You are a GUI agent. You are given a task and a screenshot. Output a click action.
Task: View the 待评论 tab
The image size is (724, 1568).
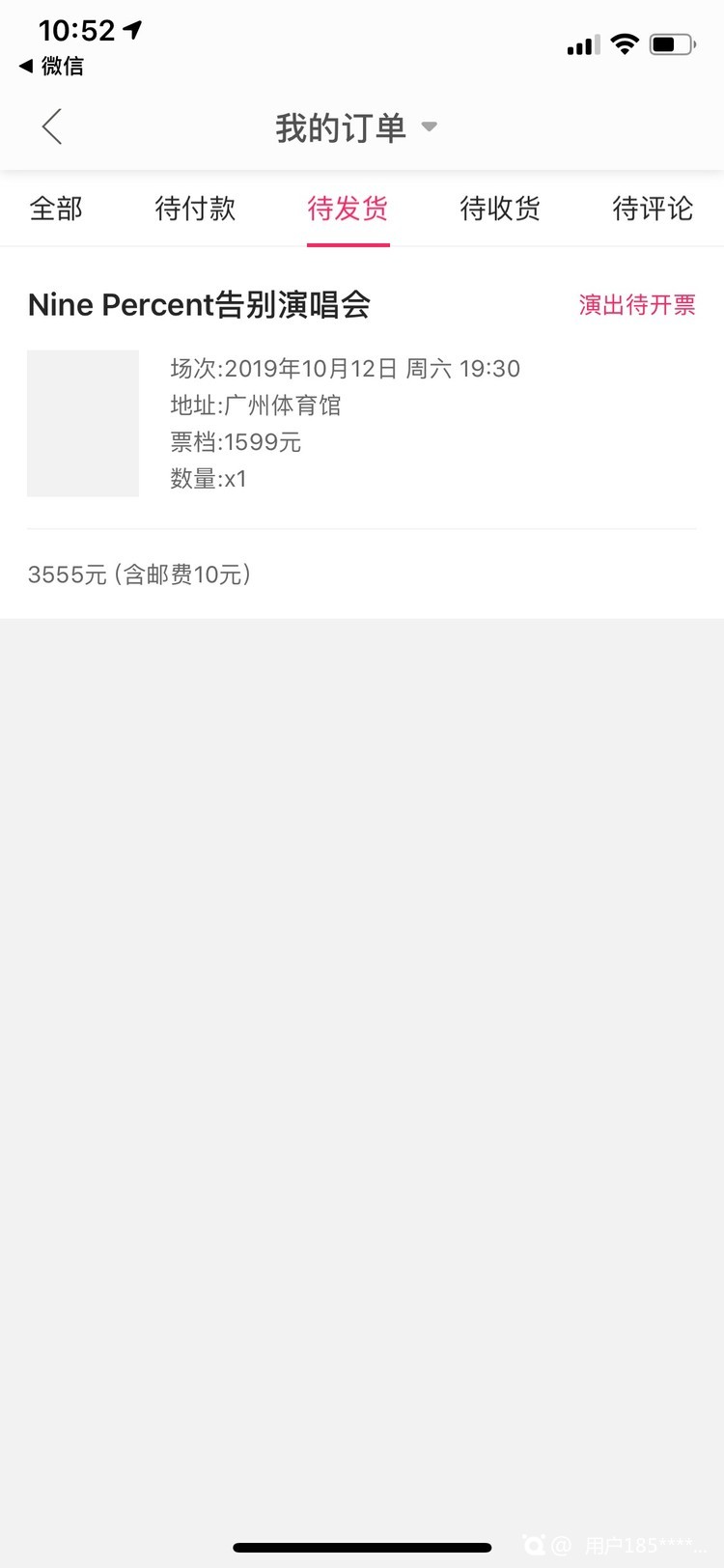[x=653, y=209]
